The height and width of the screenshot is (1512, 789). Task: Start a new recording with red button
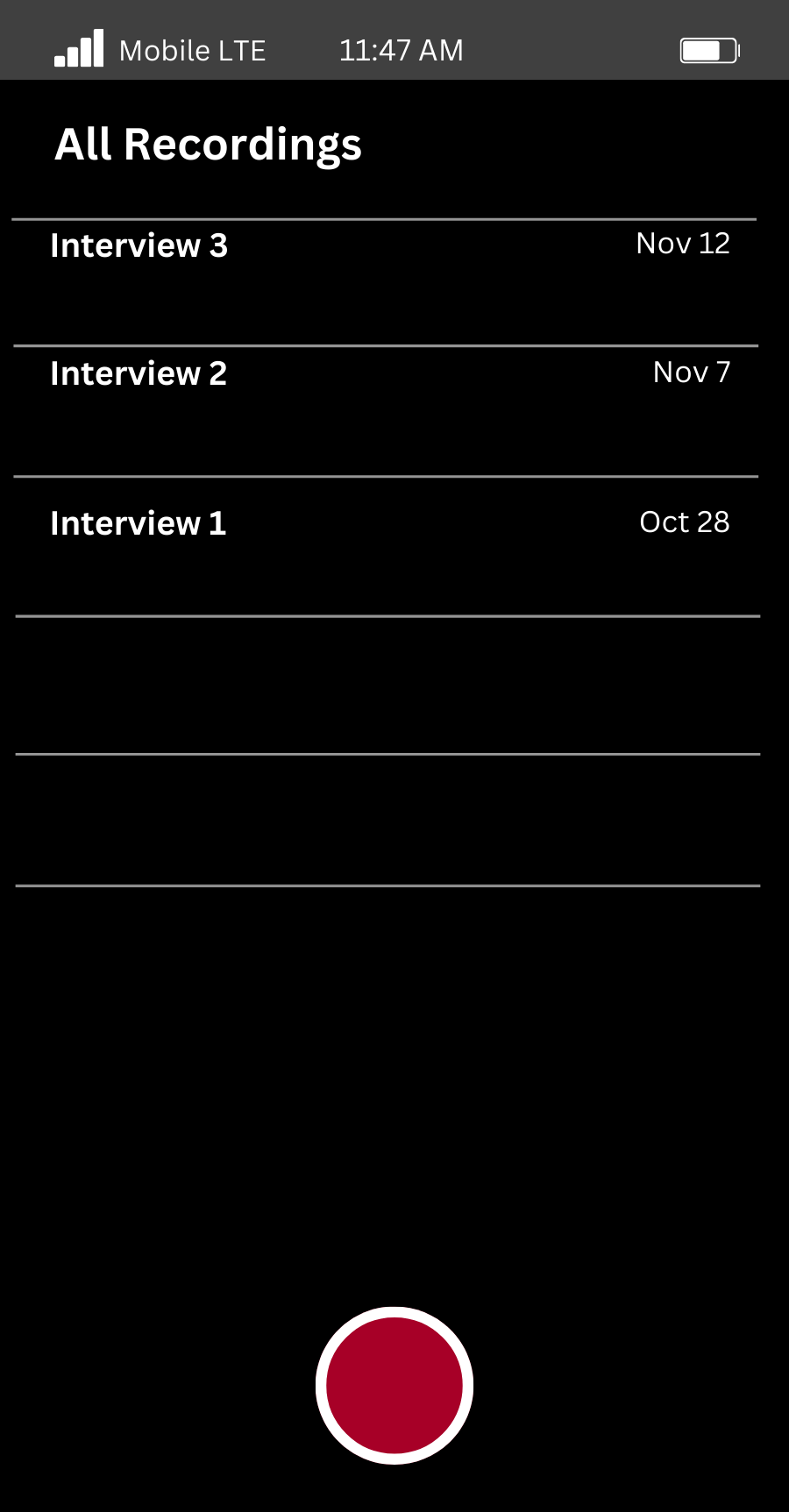[x=394, y=1385]
